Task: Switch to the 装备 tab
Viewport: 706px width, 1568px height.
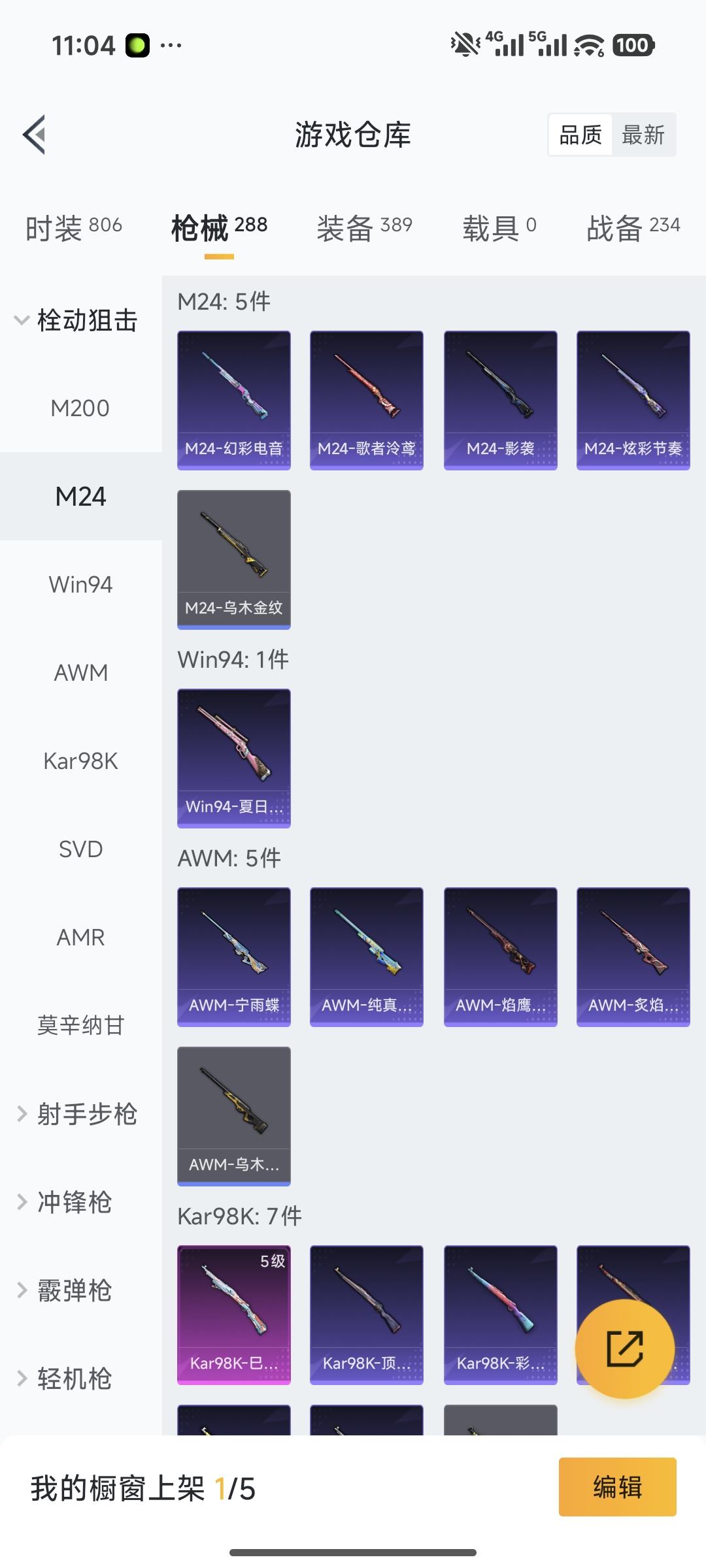Action: [x=363, y=225]
